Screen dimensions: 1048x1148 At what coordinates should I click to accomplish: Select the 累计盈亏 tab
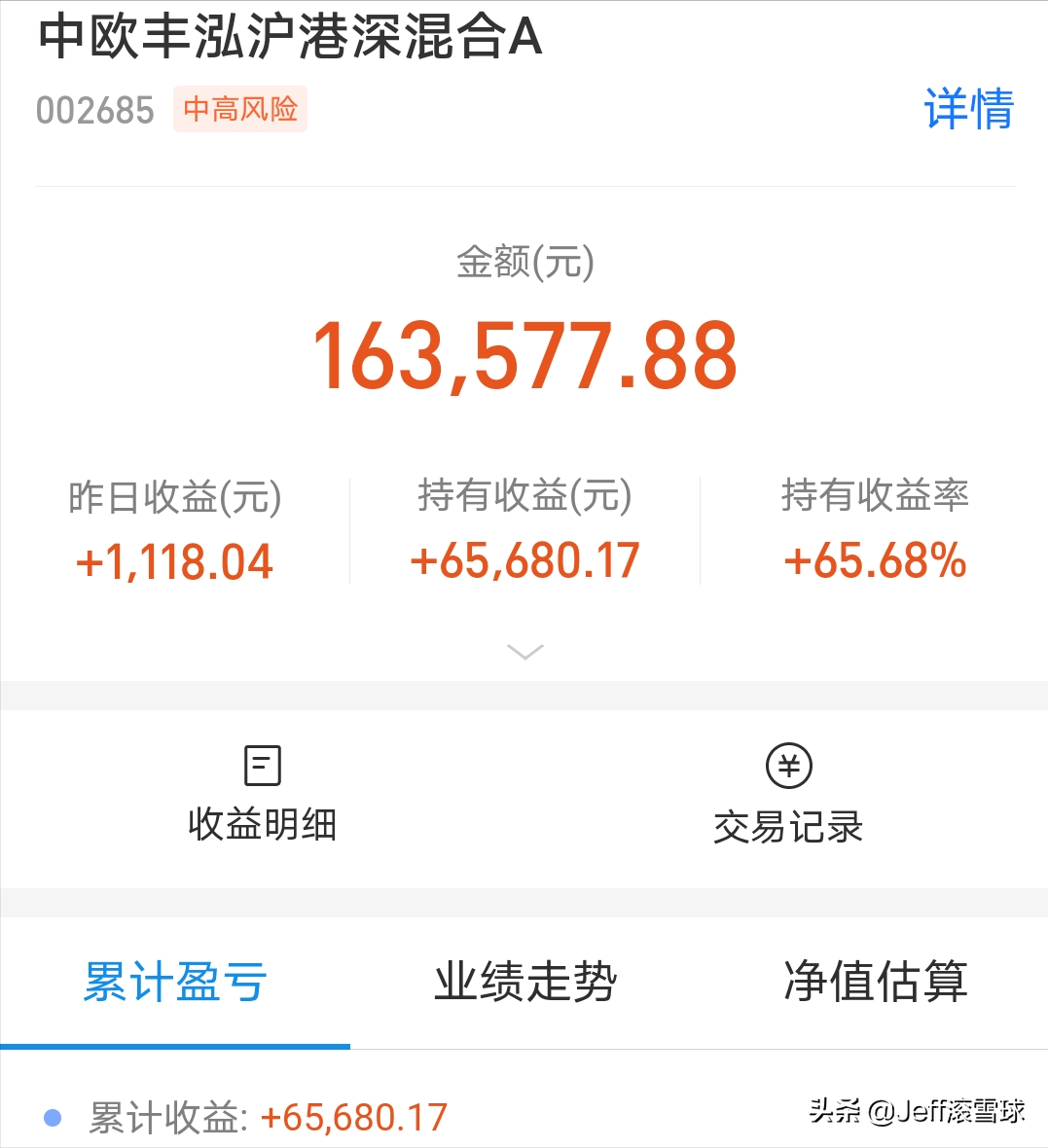(175, 982)
